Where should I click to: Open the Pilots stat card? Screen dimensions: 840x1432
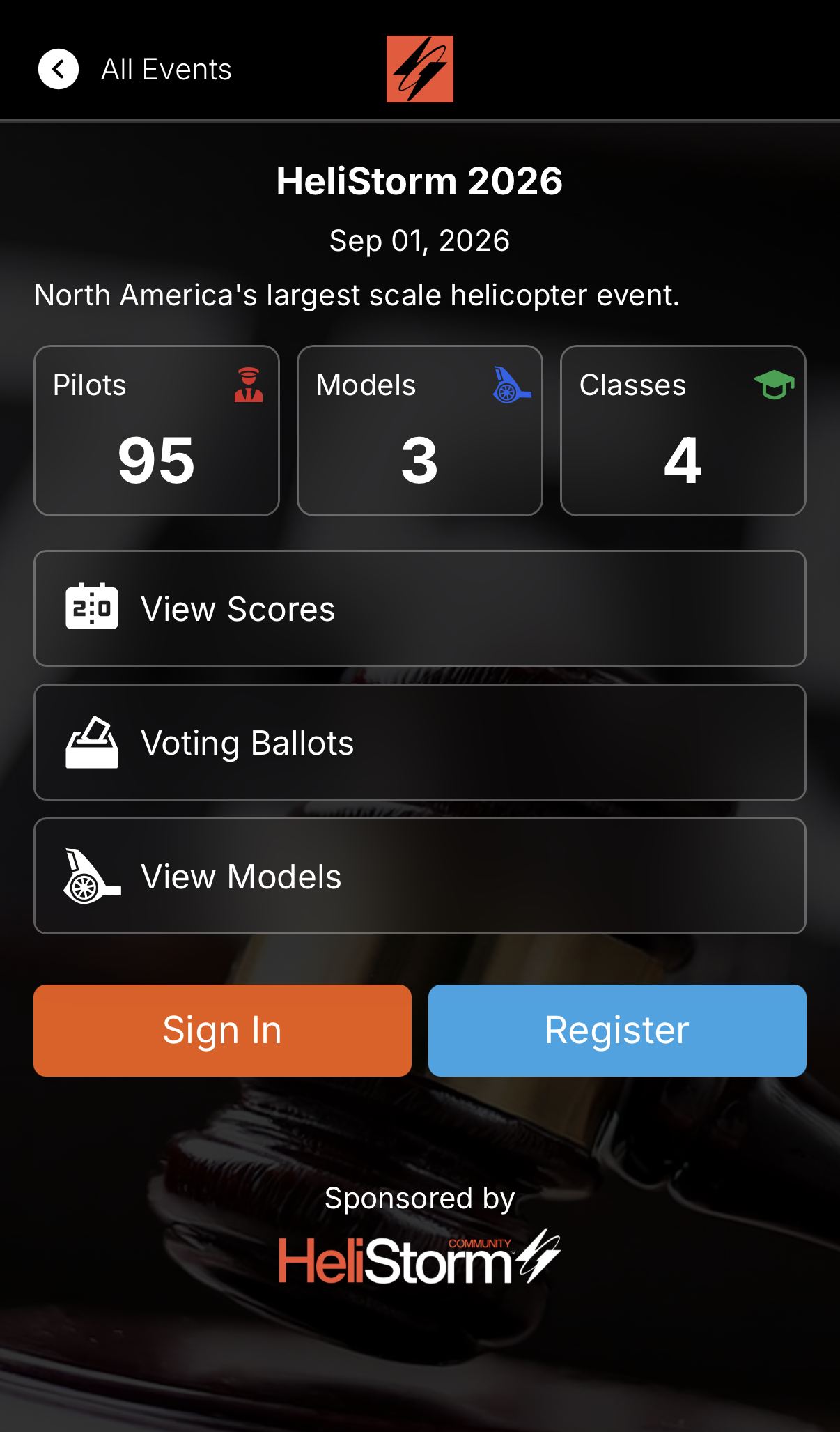[157, 431]
